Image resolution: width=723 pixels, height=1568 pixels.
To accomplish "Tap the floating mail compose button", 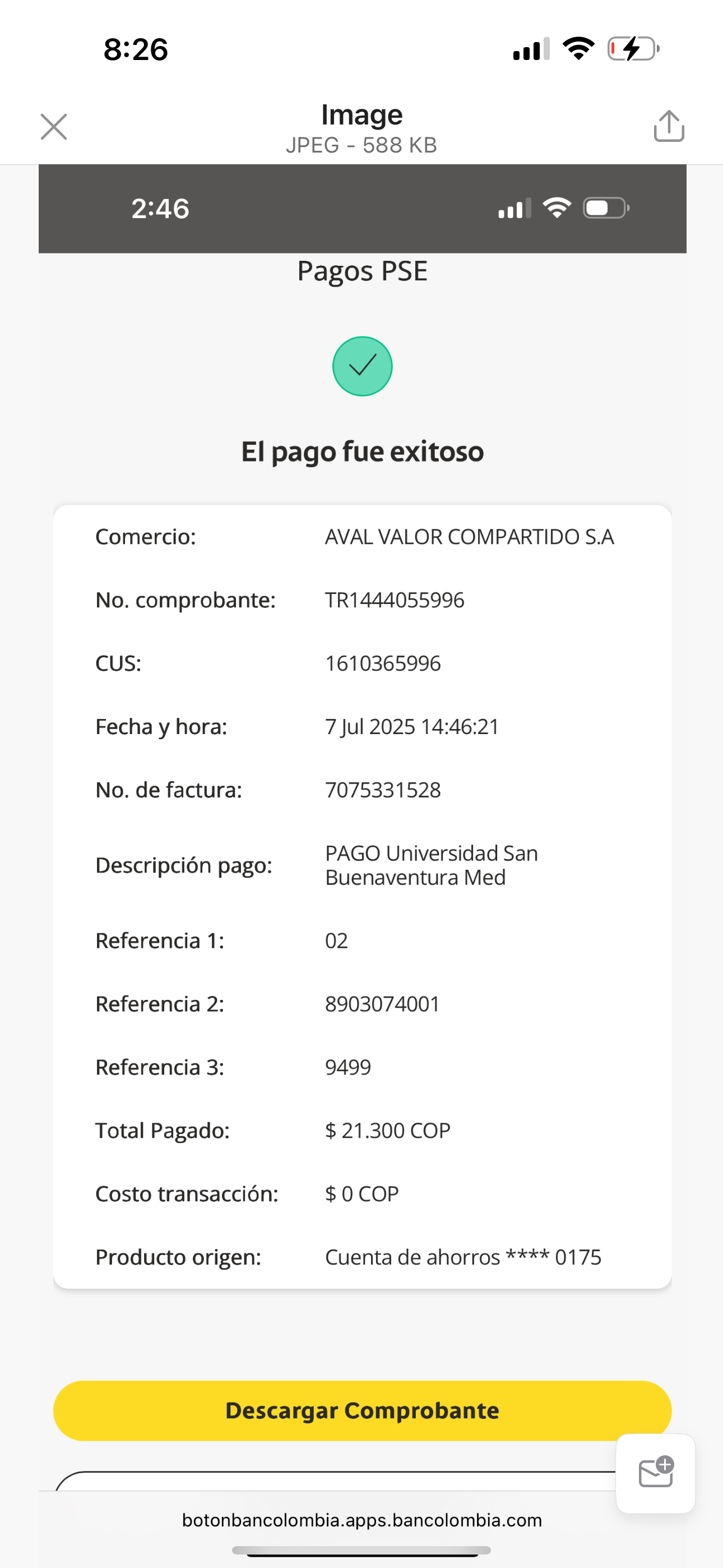I will point(655,1473).
